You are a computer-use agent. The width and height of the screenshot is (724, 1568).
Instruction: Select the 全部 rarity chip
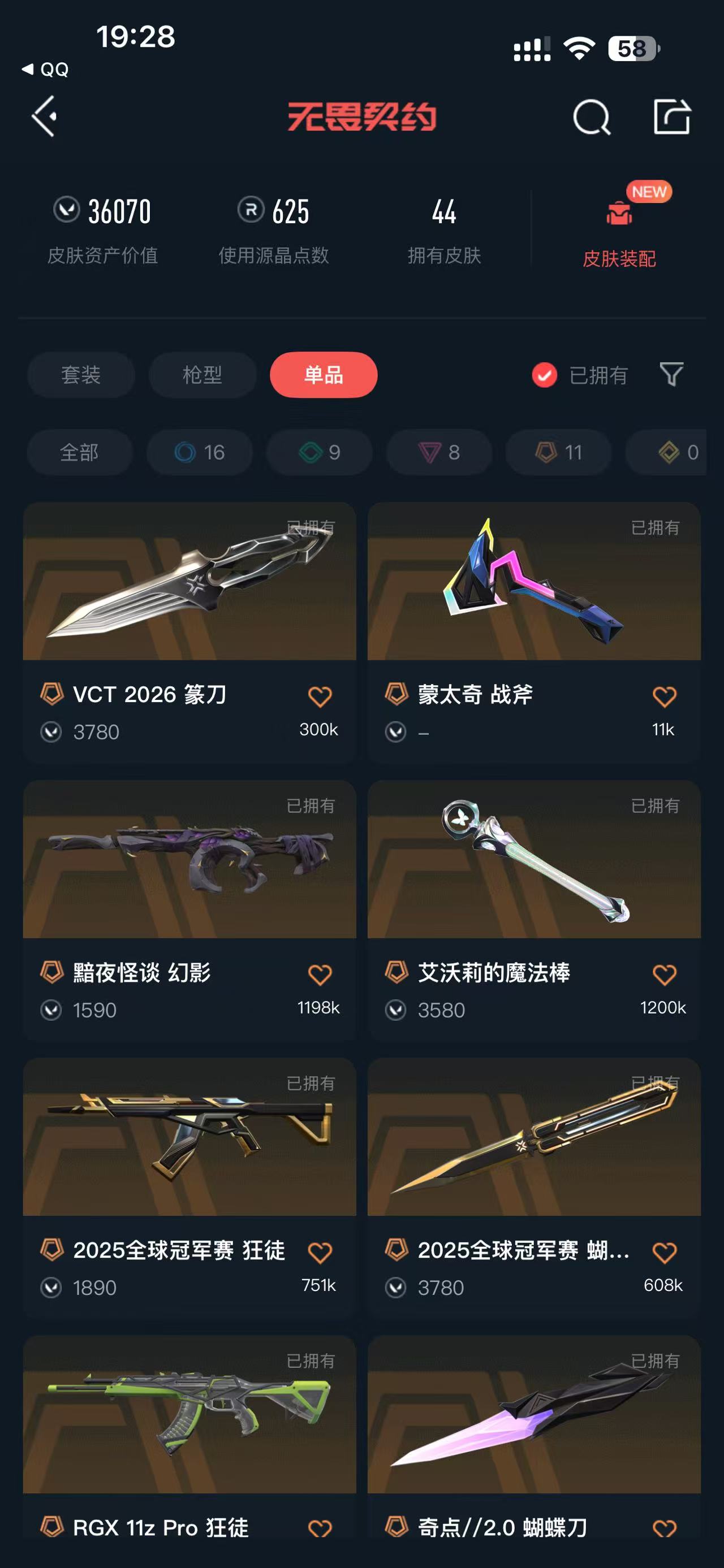(80, 452)
